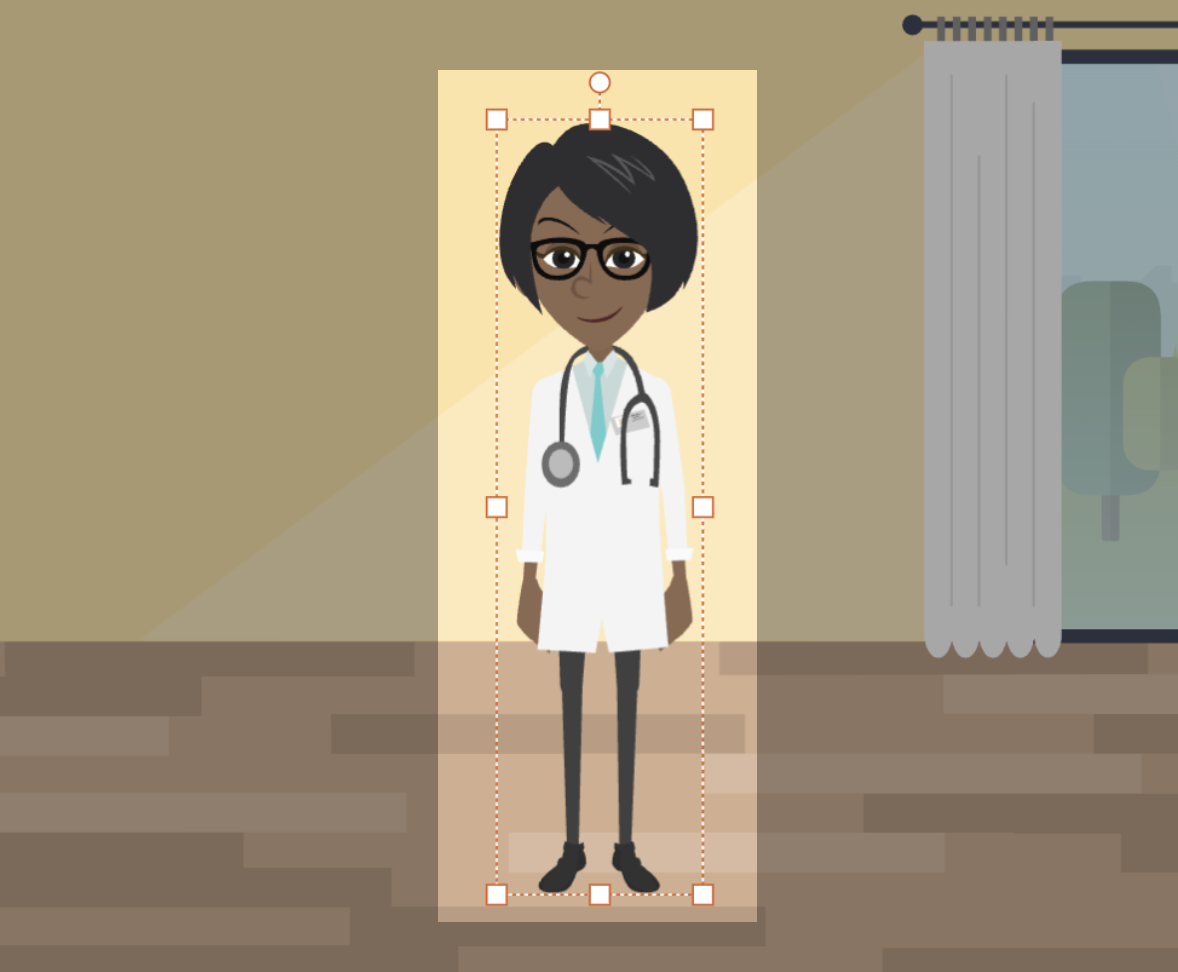Tap the circular rotation handle above the character
1178x972 pixels.
pyautogui.click(x=600, y=82)
